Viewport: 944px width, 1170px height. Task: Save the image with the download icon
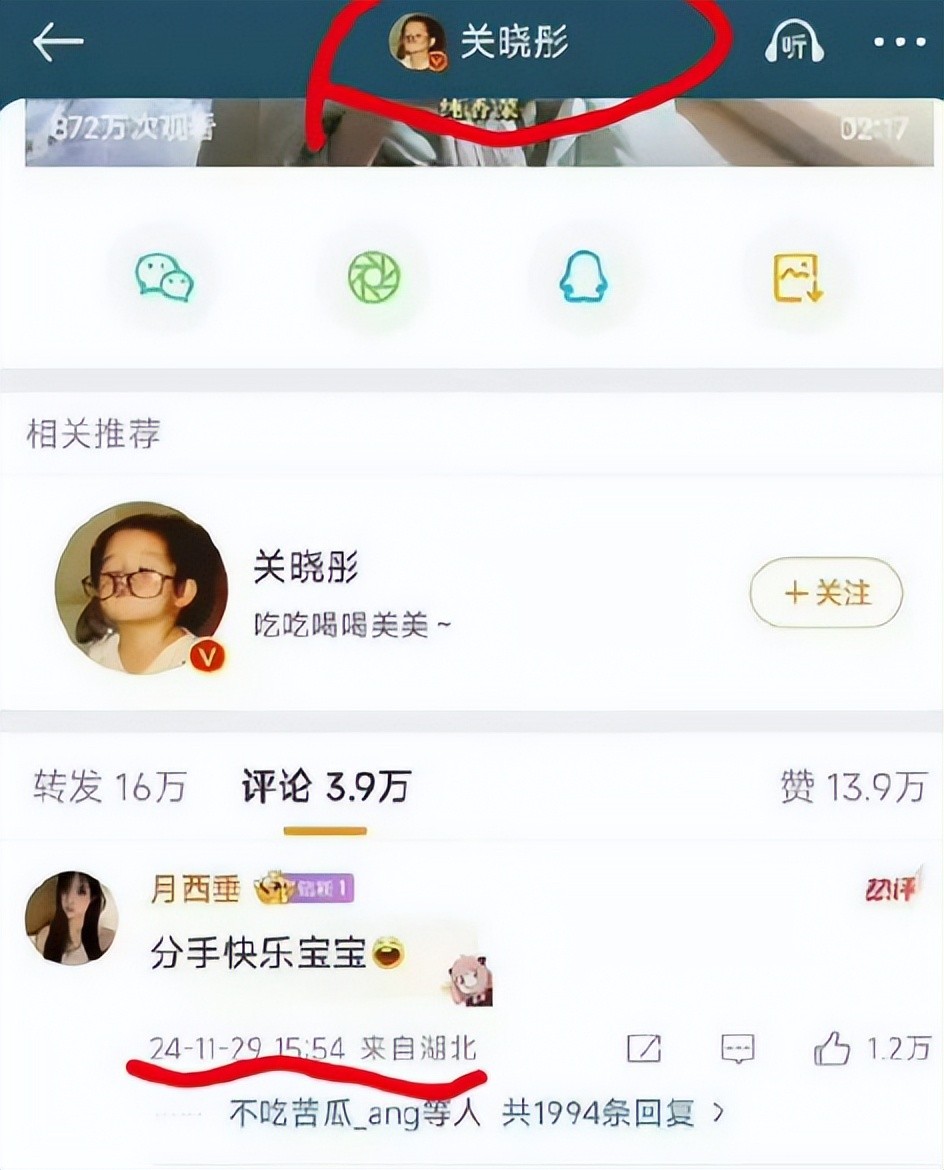click(x=797, y=278)
